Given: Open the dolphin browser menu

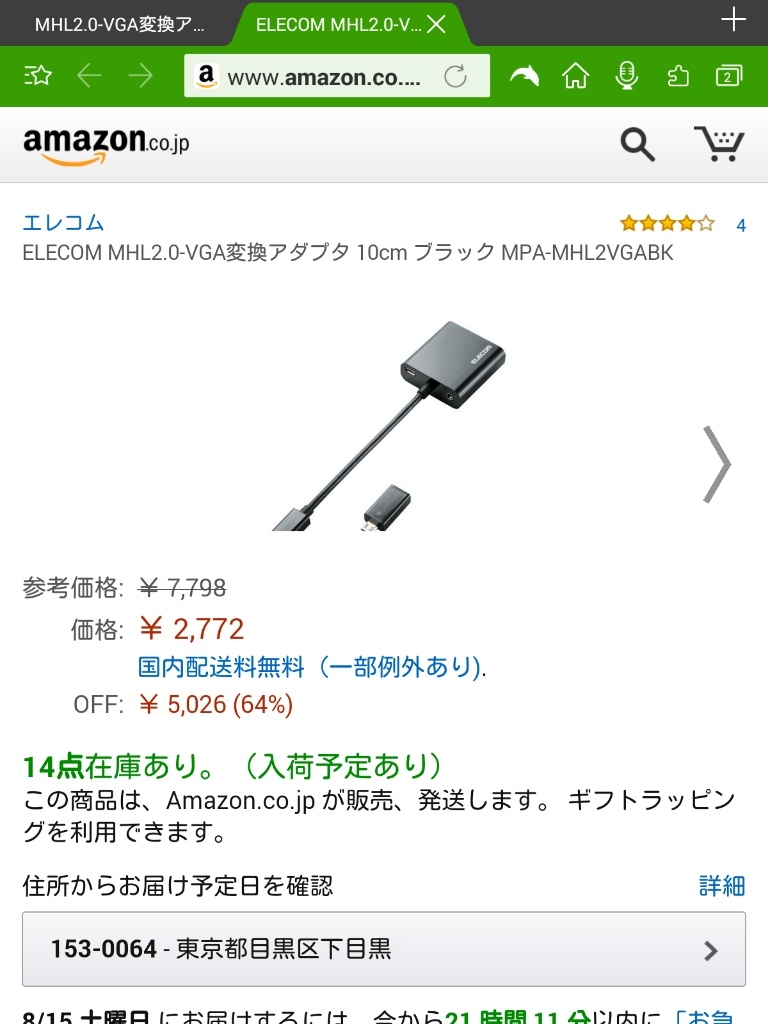Looking at the screenshot, I should pos(524,76).
